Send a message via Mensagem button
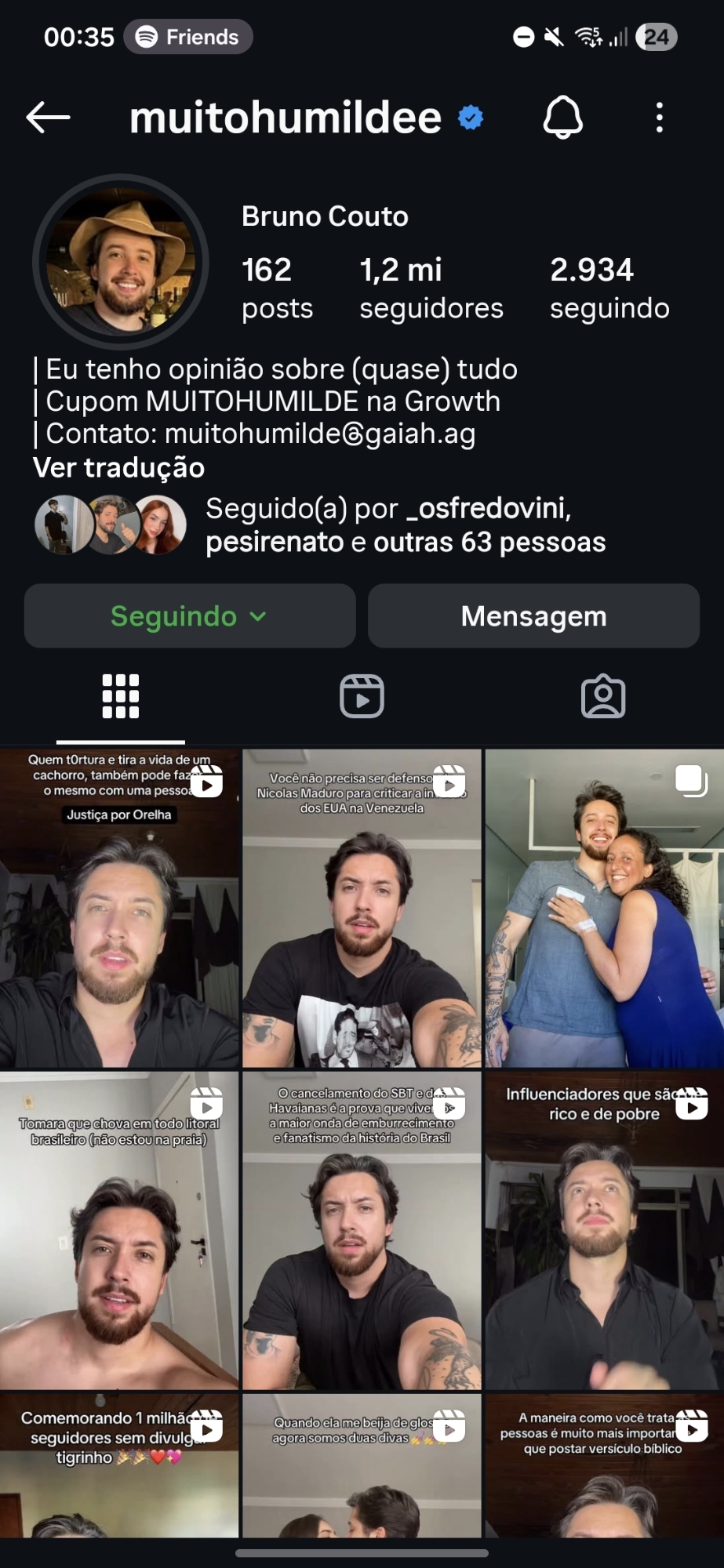 click(533, 616)
